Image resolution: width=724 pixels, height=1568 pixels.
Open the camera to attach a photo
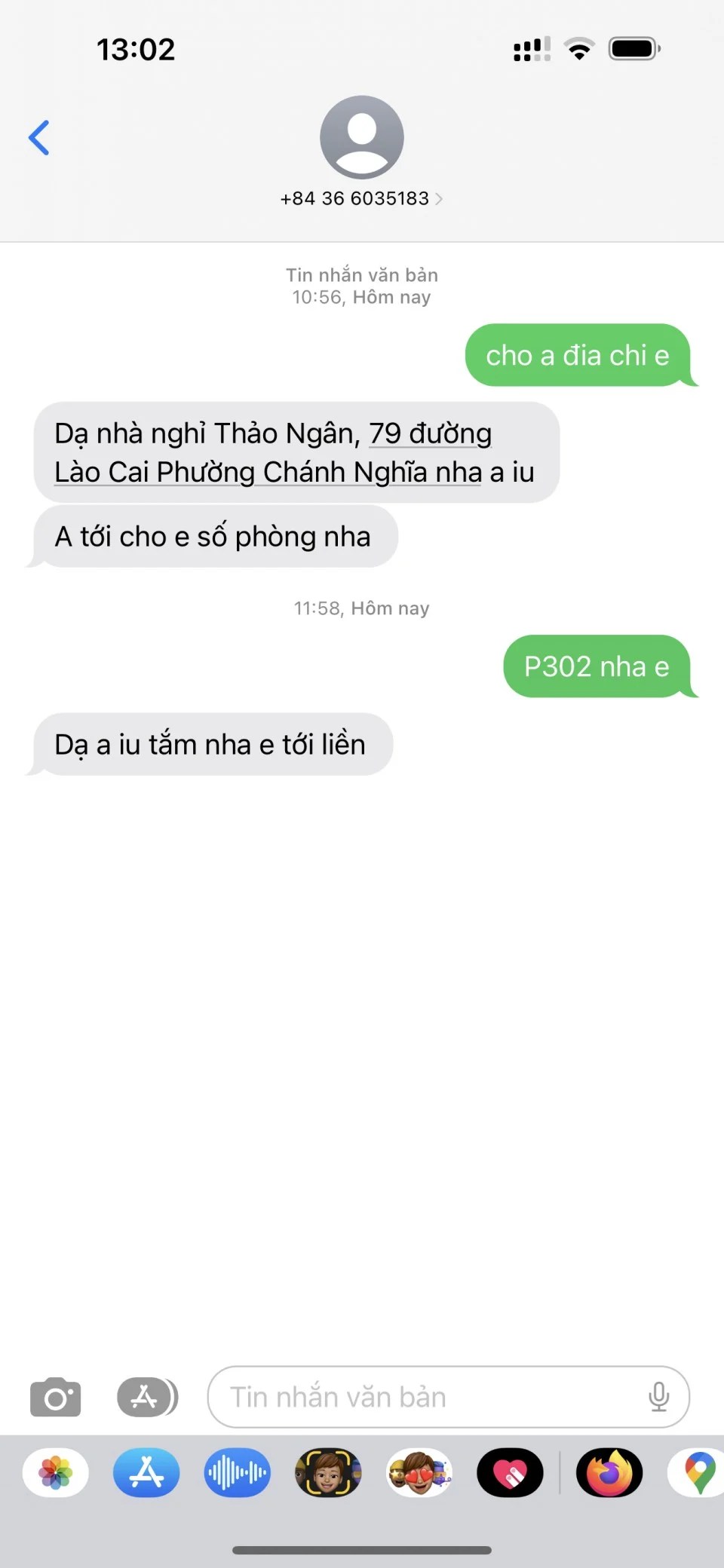[55, 1398]
